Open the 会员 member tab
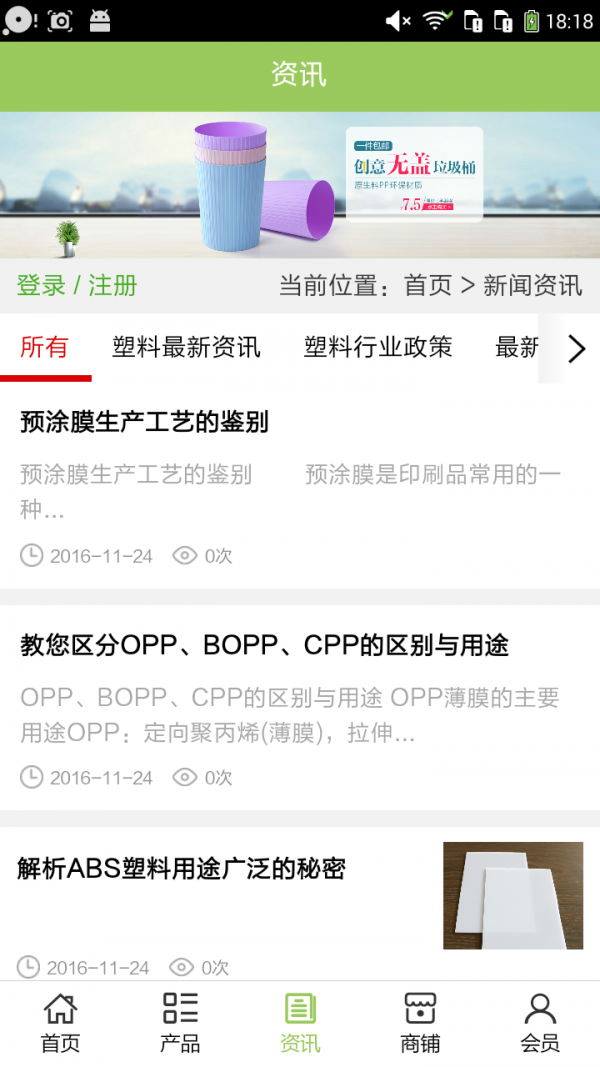 point(540,1023)
